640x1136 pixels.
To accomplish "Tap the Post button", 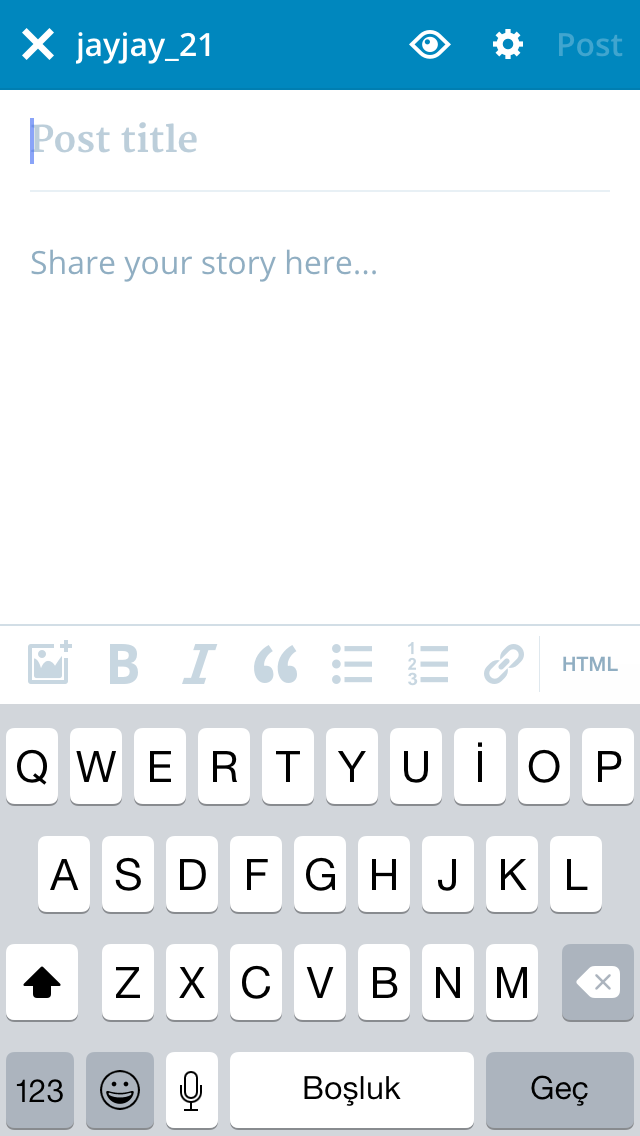I will click(589, 45).
